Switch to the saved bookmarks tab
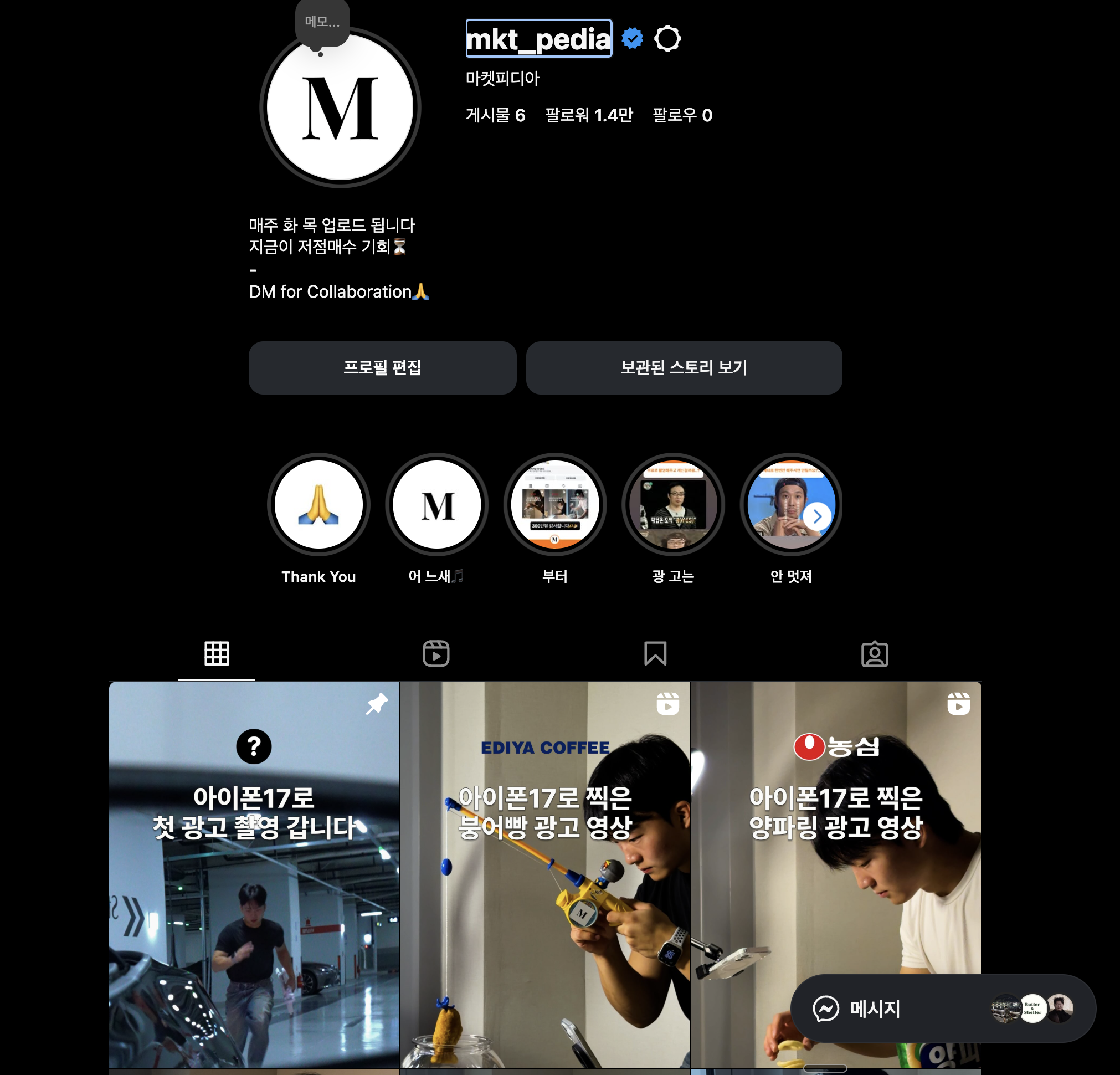 655,653
